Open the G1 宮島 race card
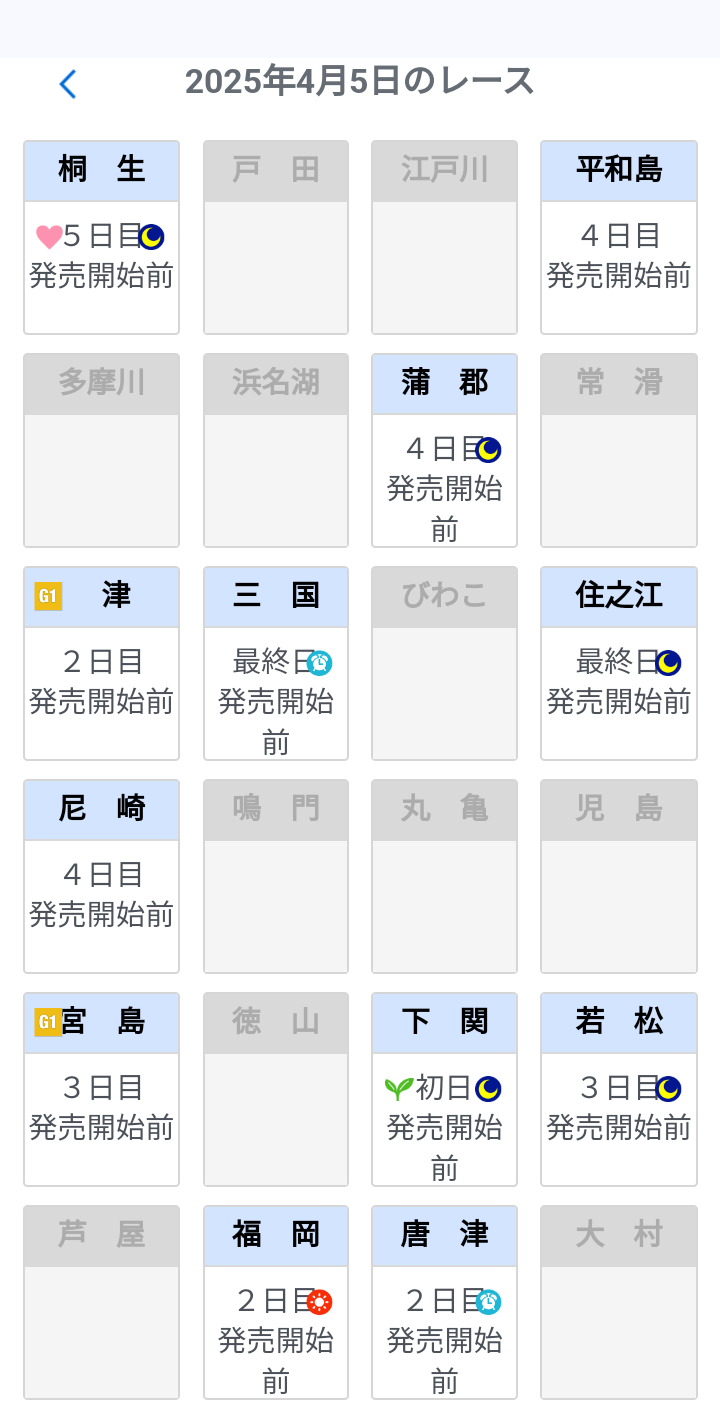Viewport: 720px width, 1423px height. [101, 1089]
